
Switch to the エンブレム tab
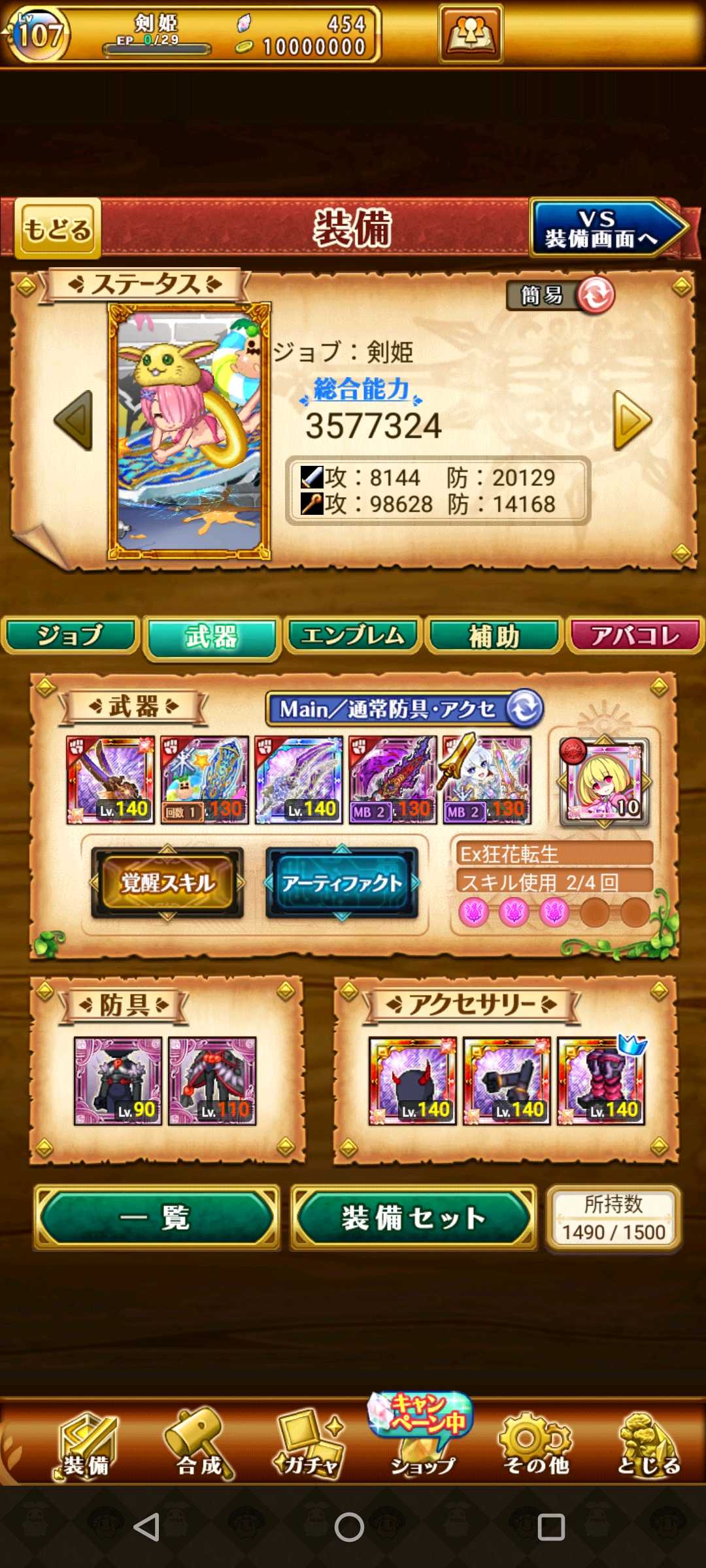[x=353, y=636]
